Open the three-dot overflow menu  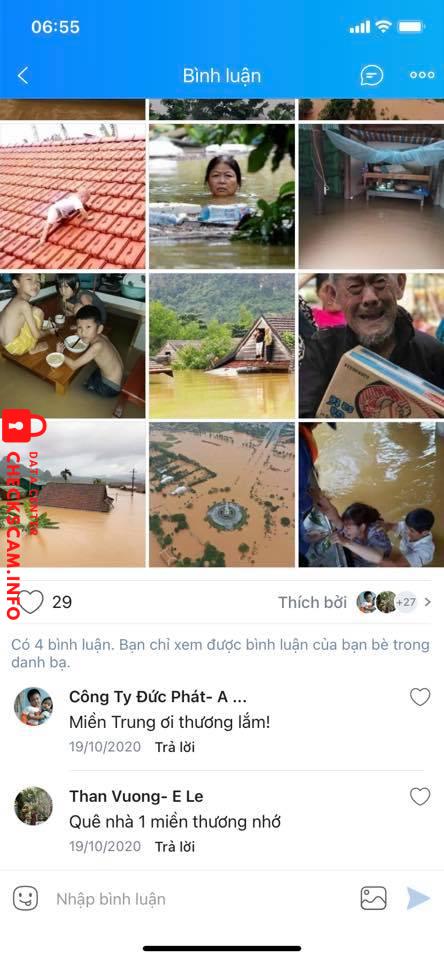click(422, 75)
